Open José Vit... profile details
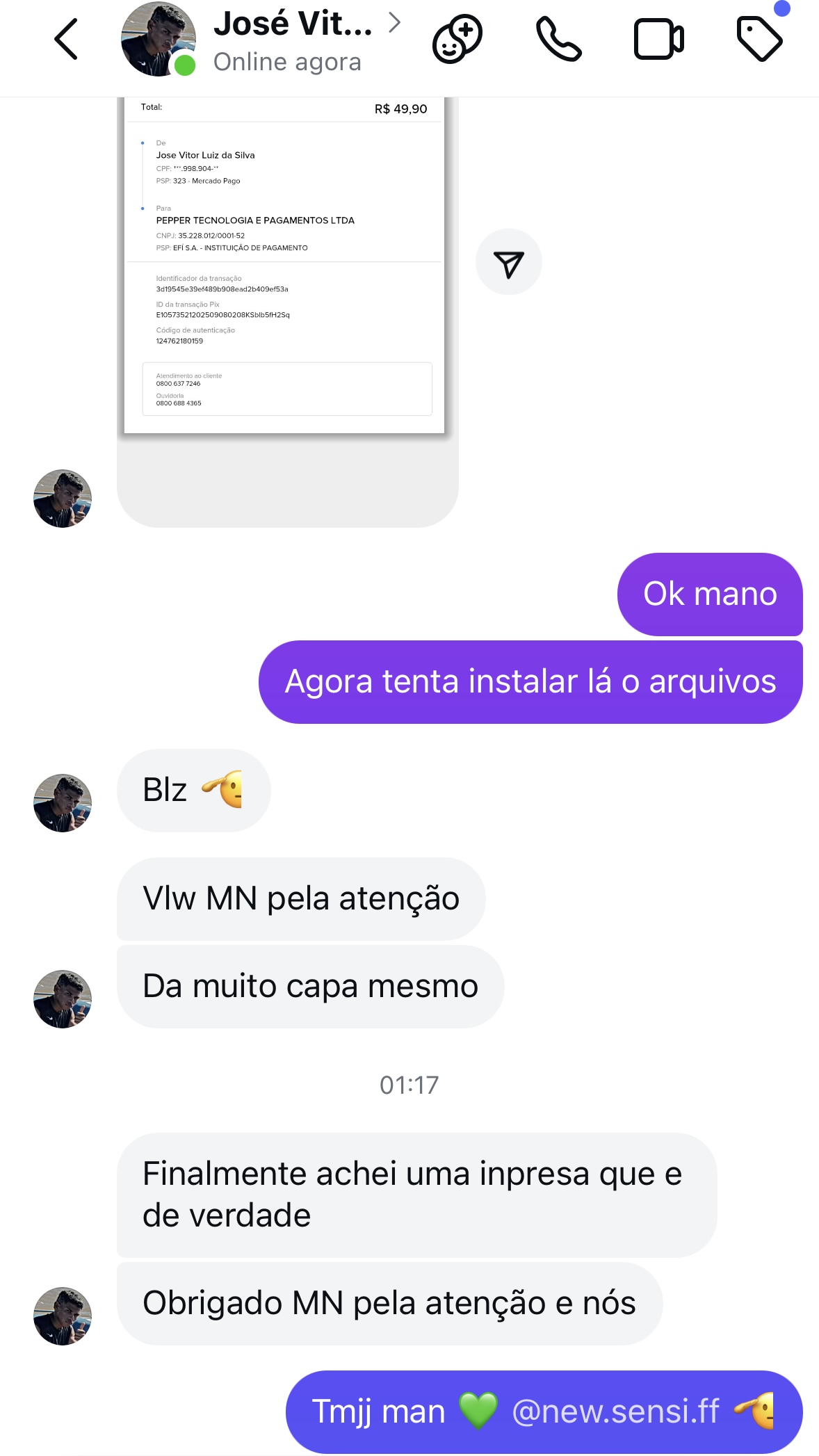The width and height of the screenshot is (819, 1456). coord(292,39)
